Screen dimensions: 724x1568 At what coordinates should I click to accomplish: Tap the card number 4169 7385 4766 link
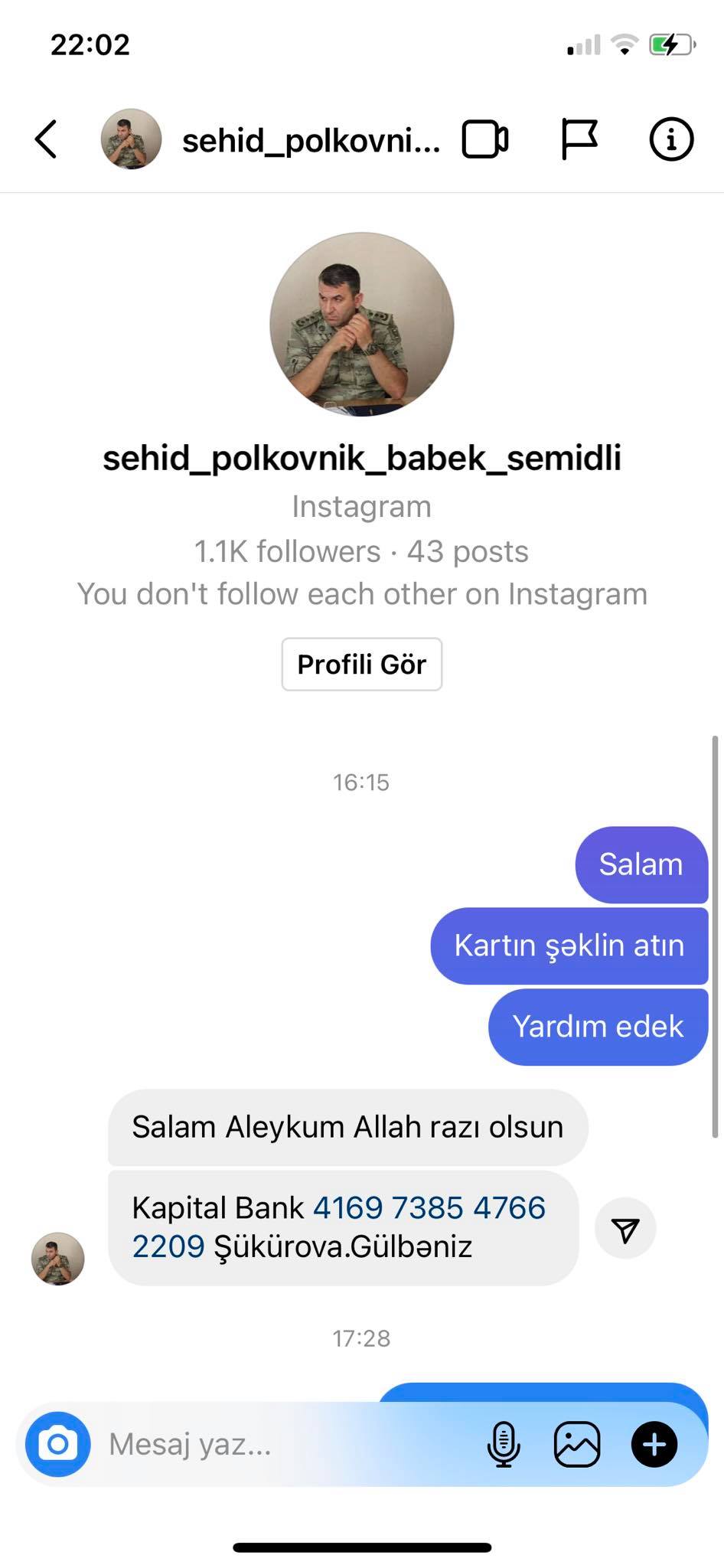pos(429,1208)
